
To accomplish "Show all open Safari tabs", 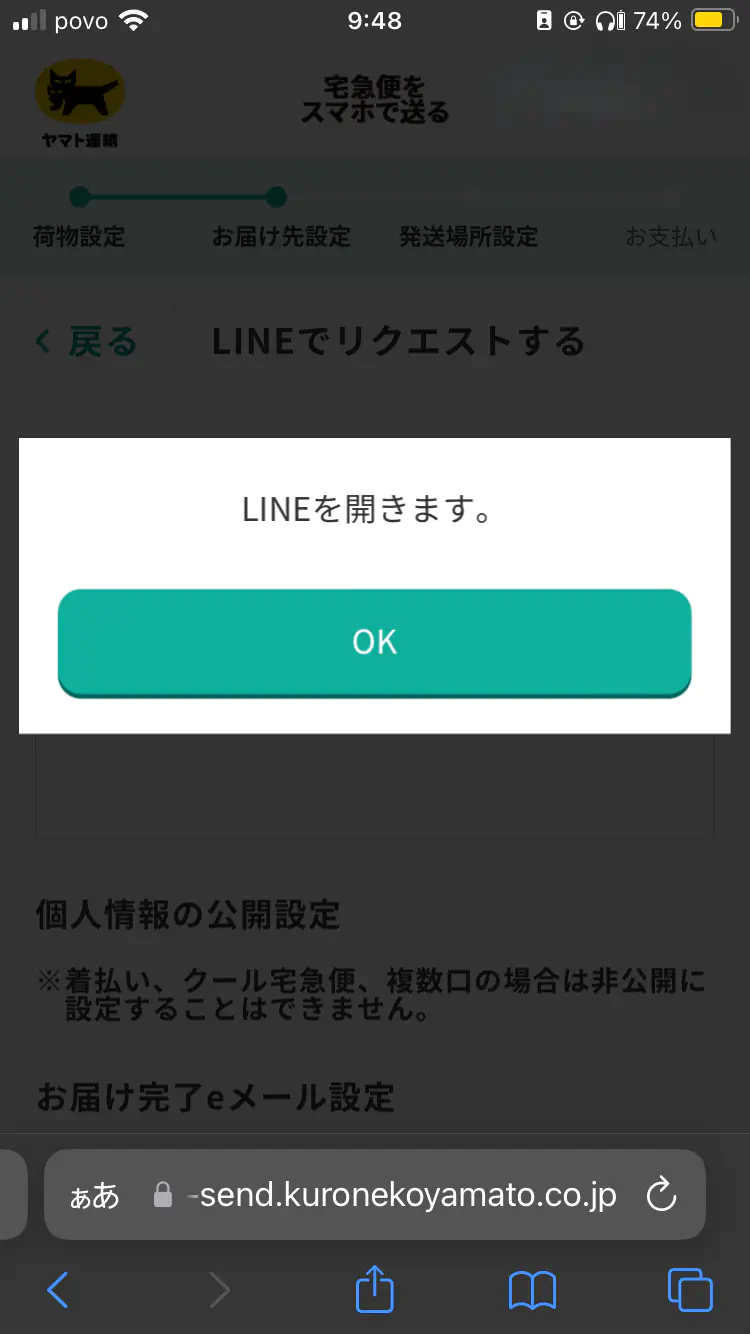I will click(690, 1290).
